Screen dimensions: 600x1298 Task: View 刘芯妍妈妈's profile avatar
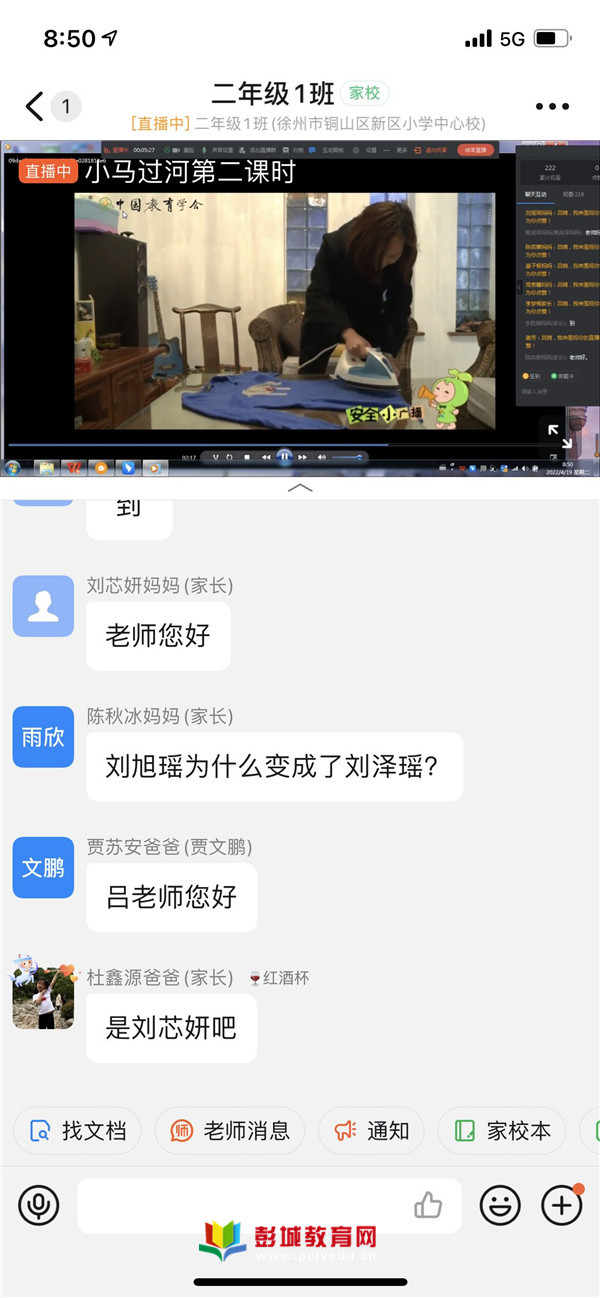click(43, 606)
